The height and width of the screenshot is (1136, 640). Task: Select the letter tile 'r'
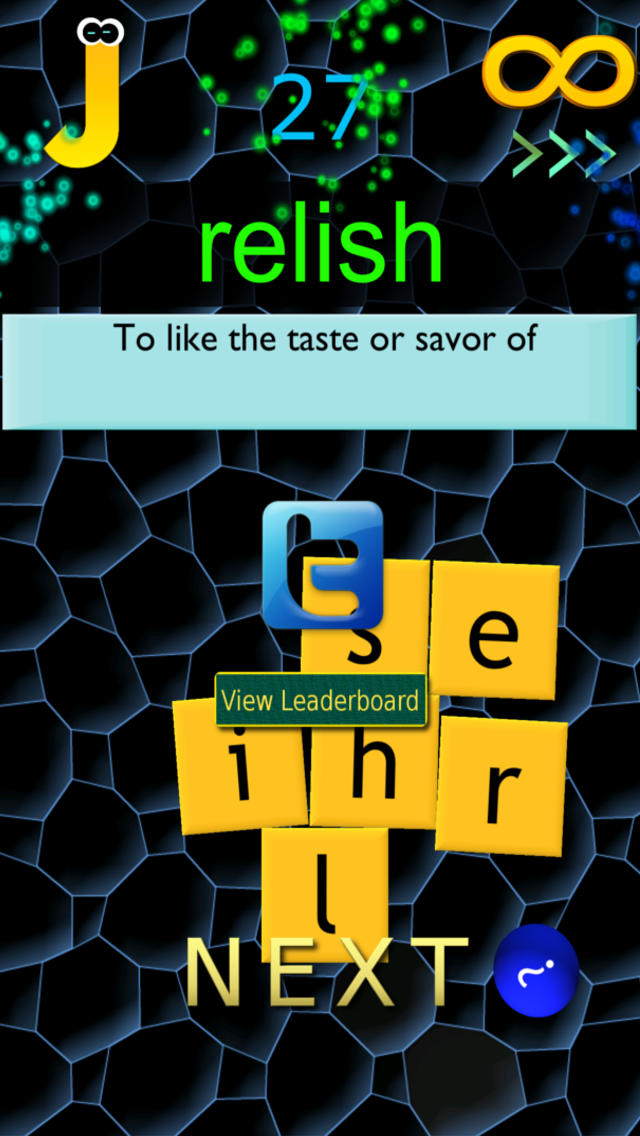(502, 786)
